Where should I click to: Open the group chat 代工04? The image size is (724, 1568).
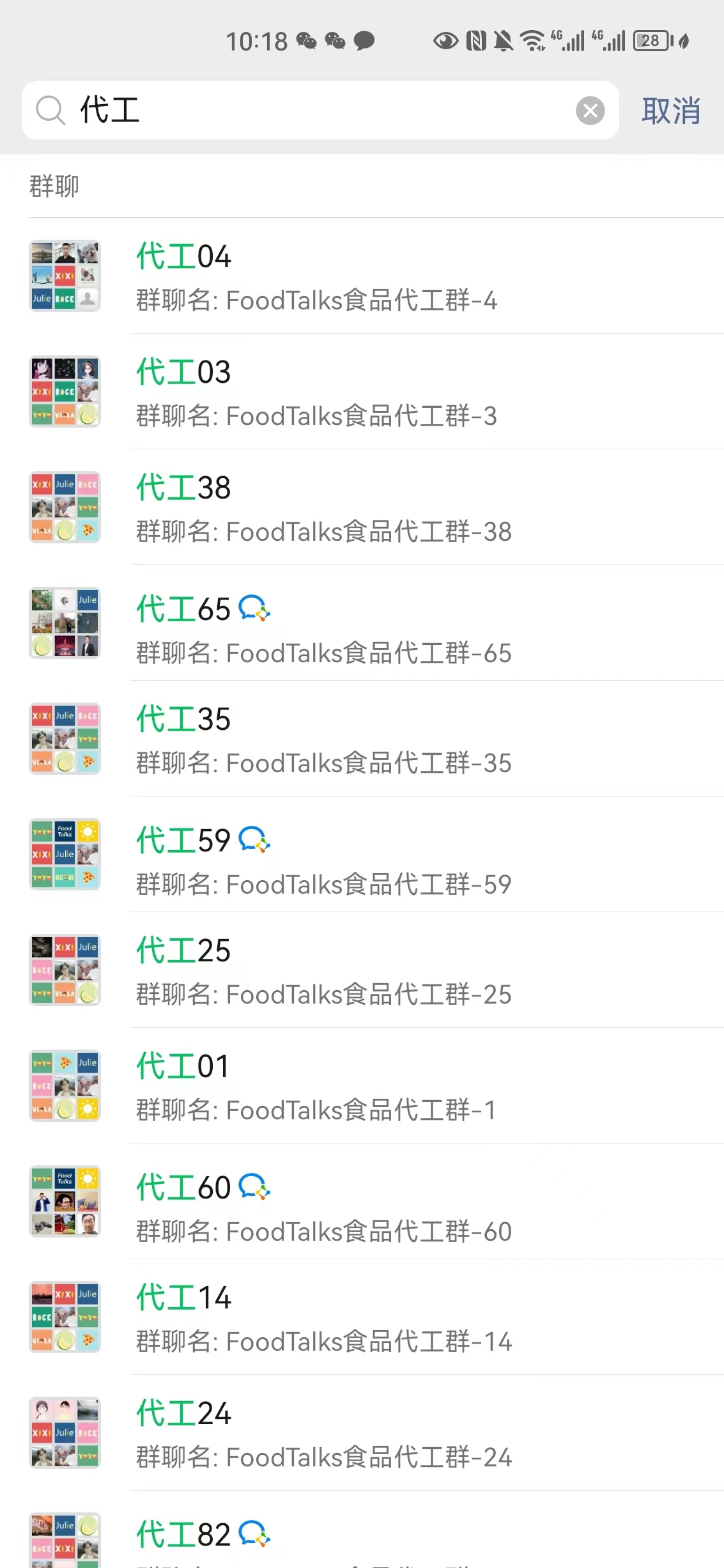[x=383, y=276]
